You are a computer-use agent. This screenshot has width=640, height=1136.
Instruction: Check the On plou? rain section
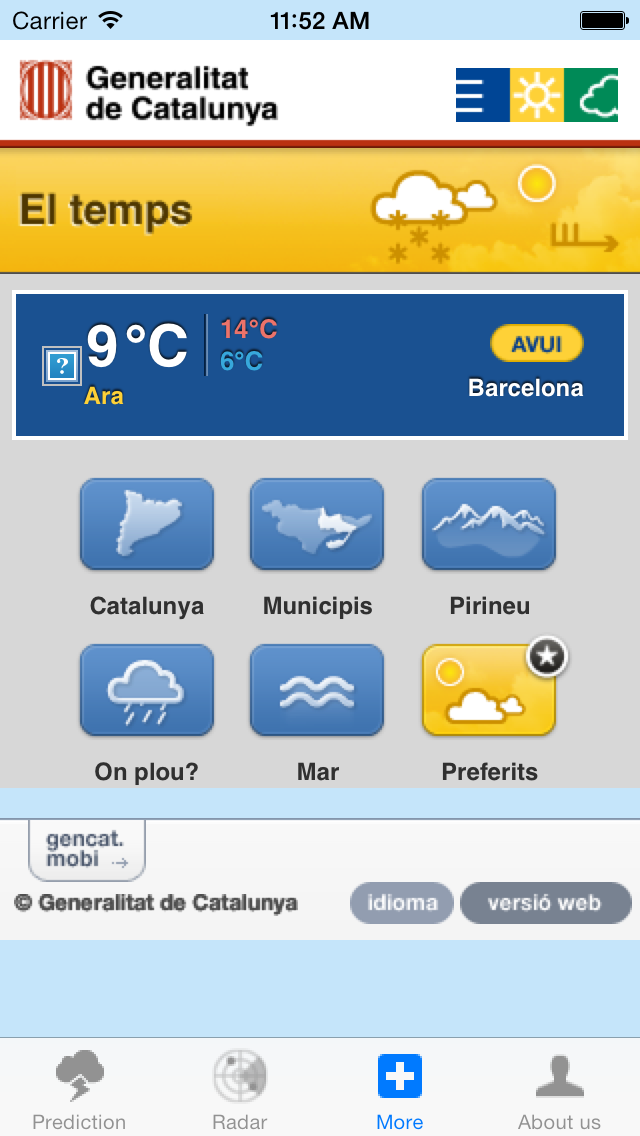(x=147, y=690)
